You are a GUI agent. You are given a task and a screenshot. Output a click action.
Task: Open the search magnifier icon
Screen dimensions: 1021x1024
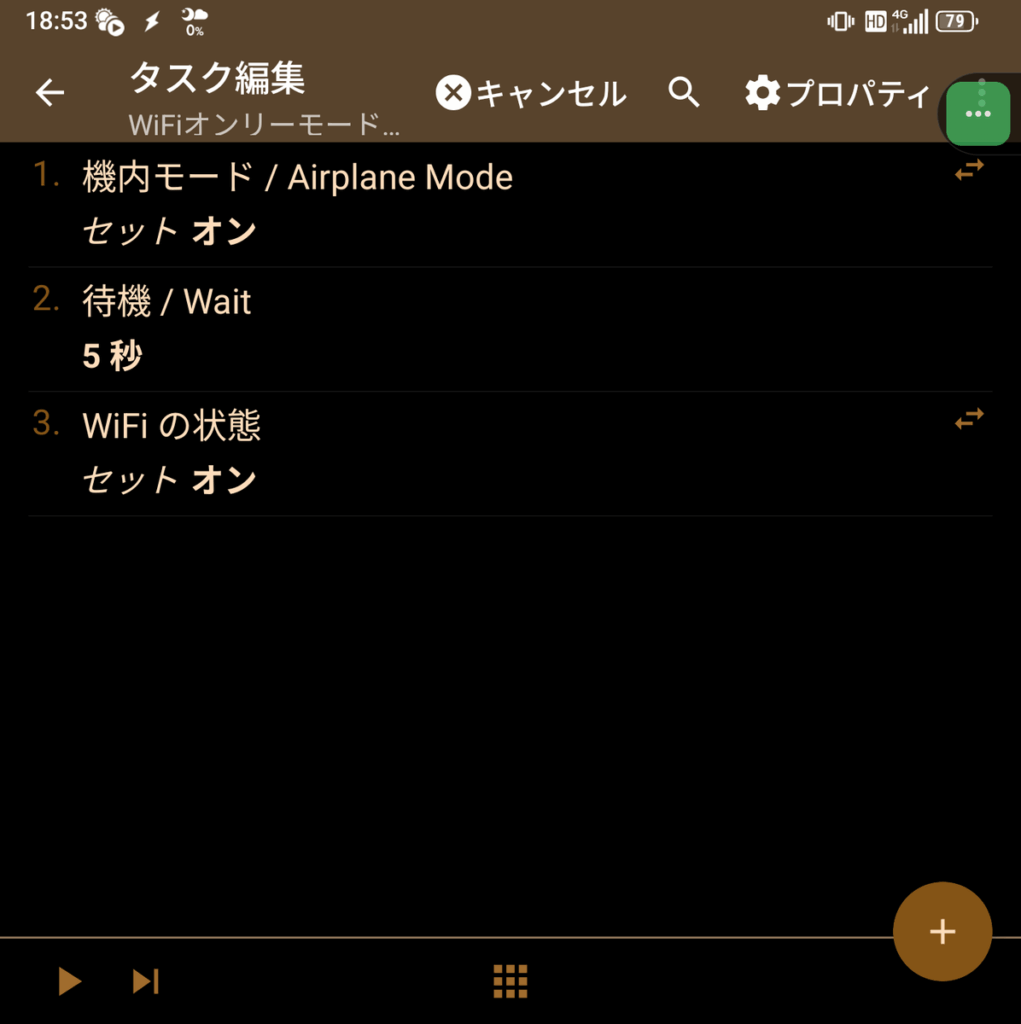(x=684, y=93)
